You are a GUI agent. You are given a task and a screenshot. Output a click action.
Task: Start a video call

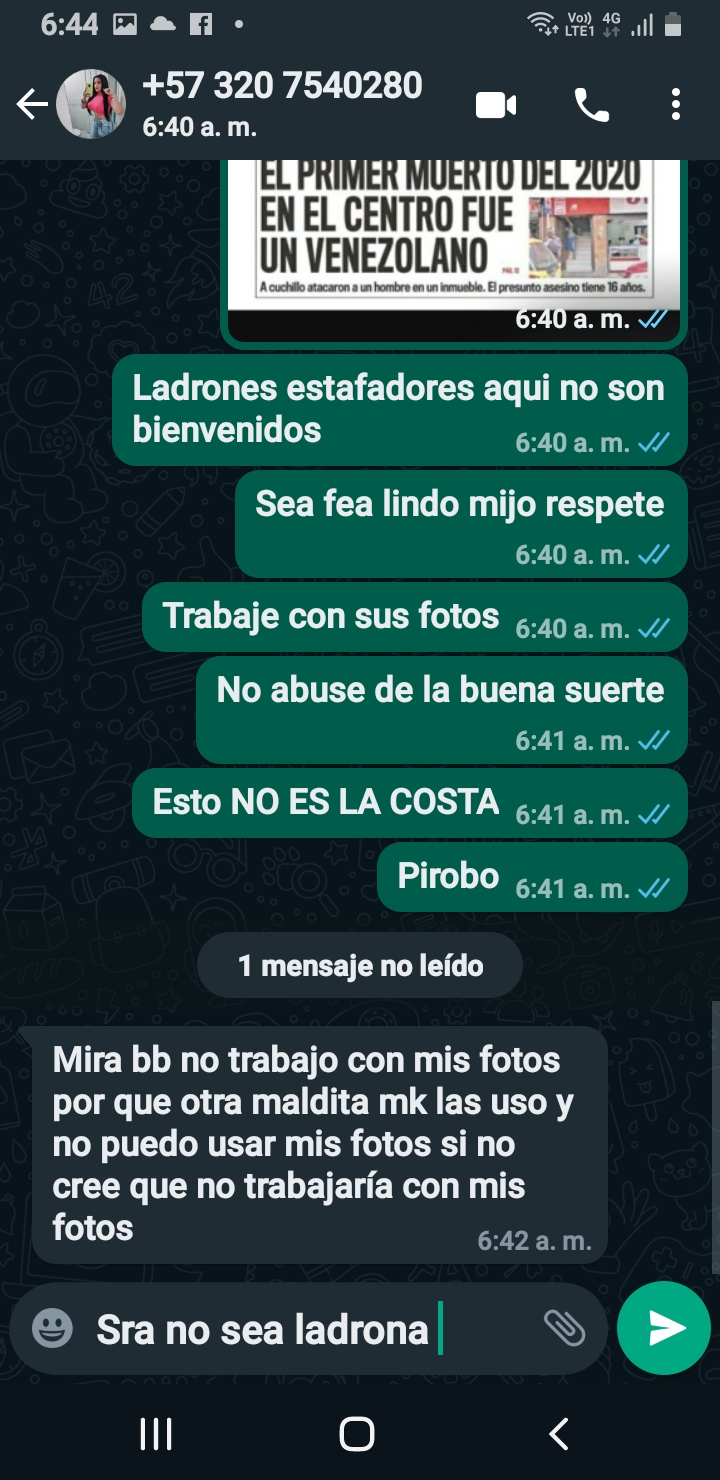[x=496, y=105]
